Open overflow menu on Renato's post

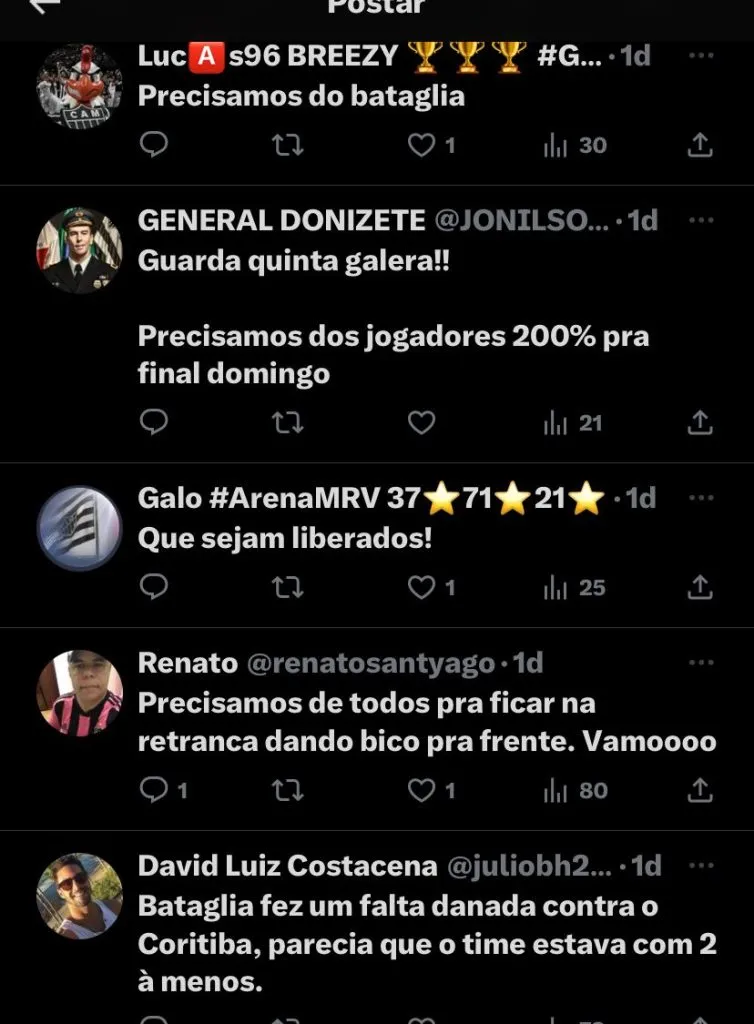[x=702, y=663]
